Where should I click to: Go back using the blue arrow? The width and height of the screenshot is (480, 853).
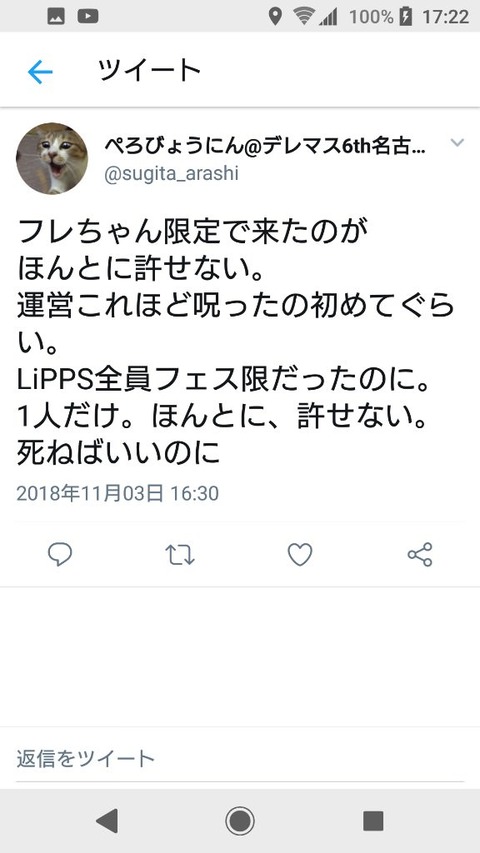click(x=40, y=72)
